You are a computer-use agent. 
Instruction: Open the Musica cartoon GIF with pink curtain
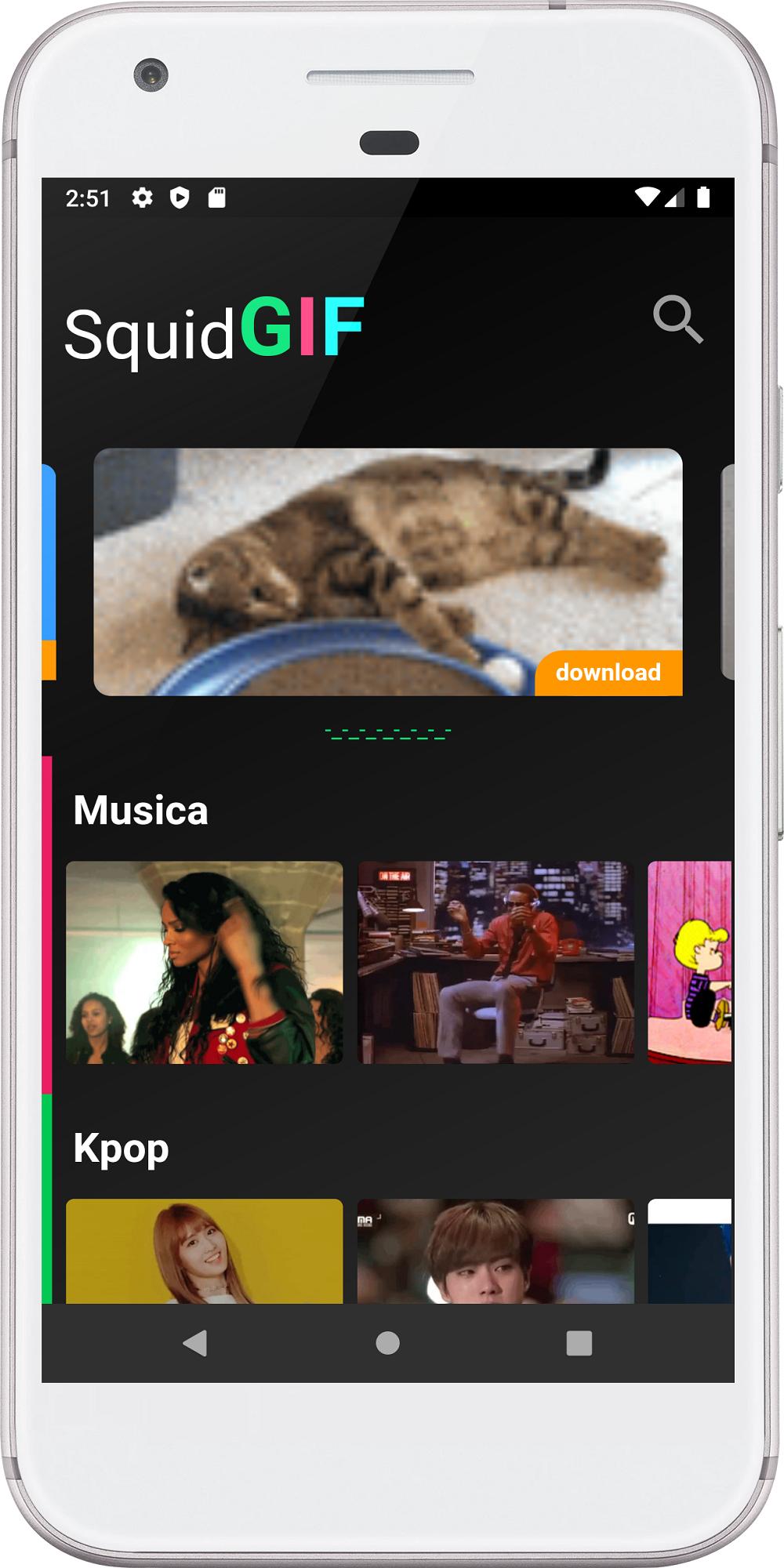690,962
